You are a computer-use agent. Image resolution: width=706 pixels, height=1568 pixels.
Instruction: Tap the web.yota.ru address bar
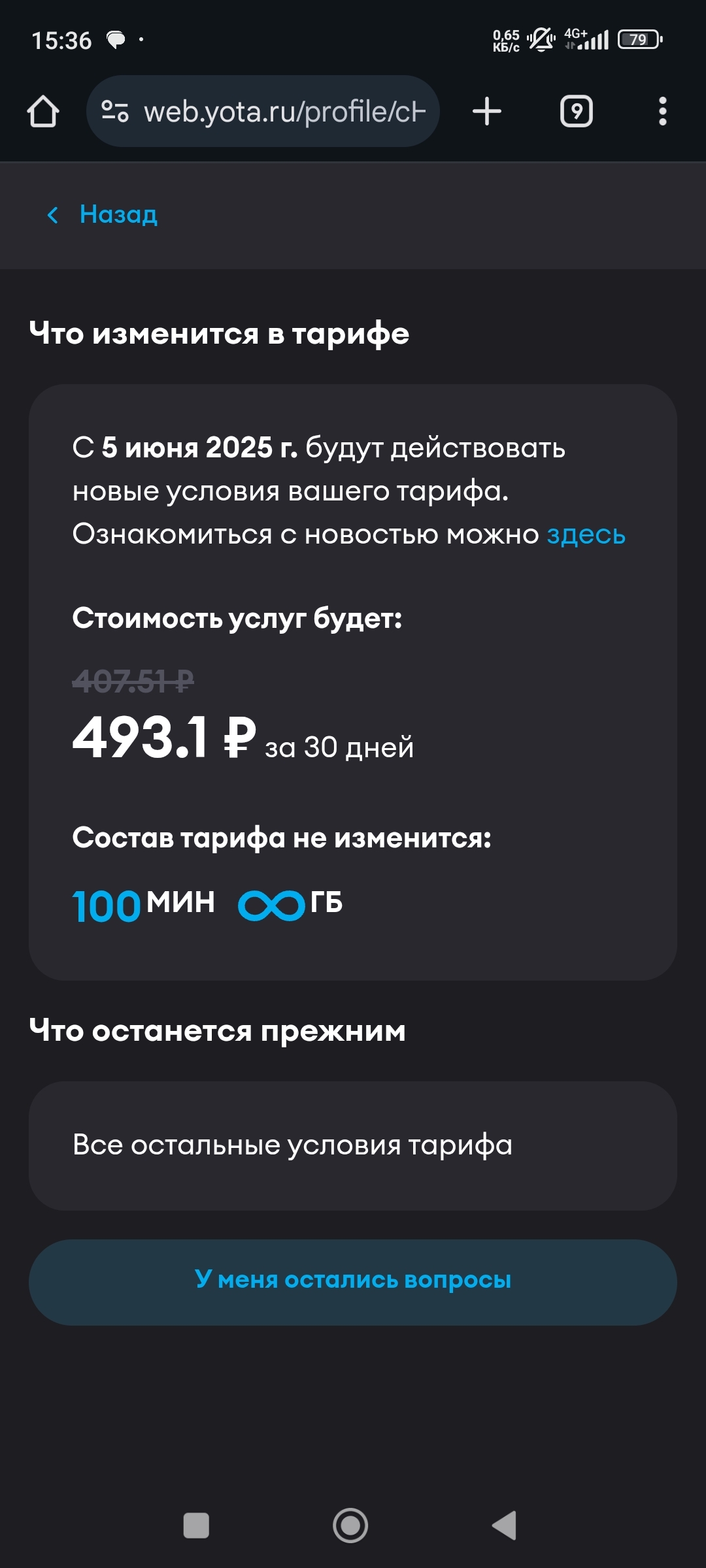click(x=275, y=112)
